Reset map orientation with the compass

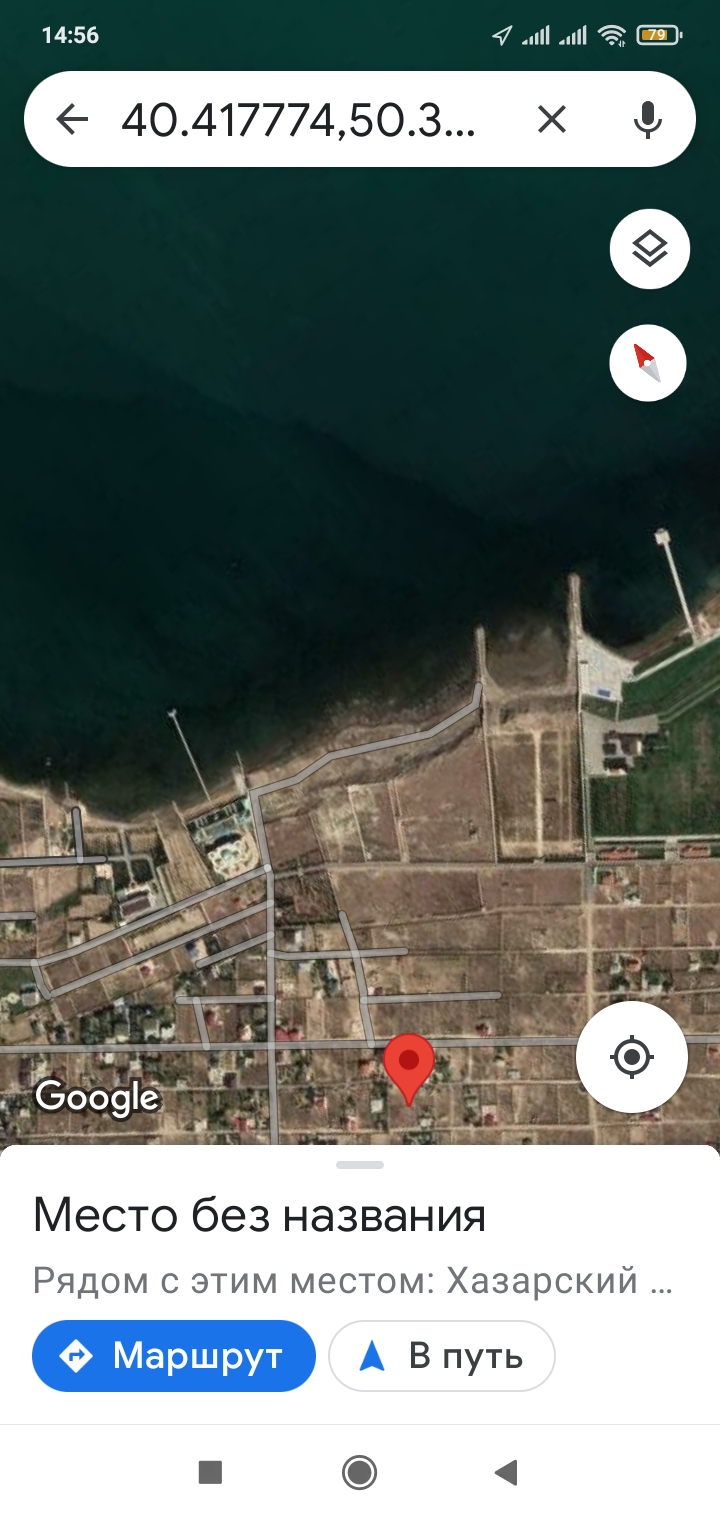click(648, 362)
